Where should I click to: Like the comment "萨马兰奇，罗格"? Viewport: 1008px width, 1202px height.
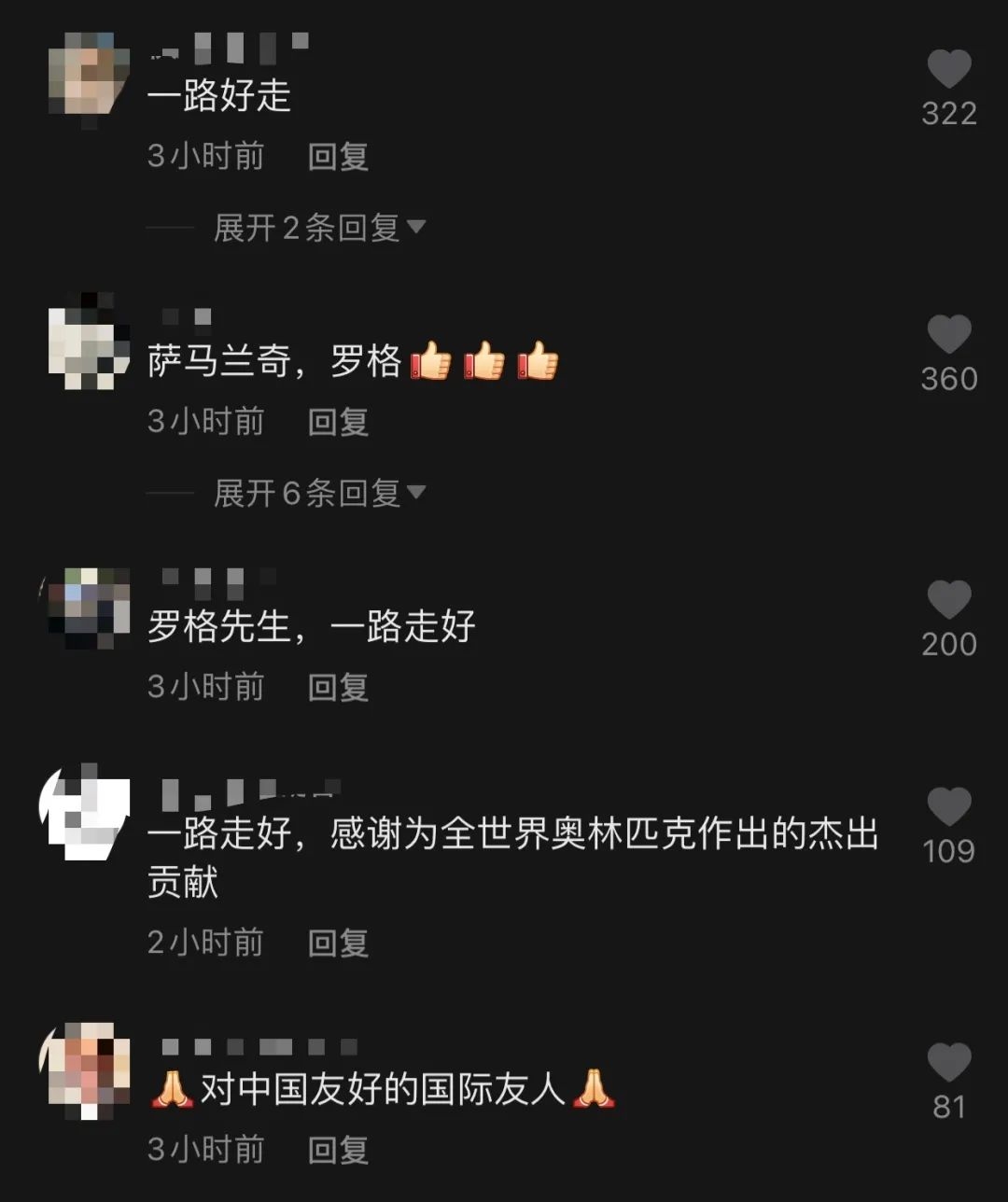point(948,336)
